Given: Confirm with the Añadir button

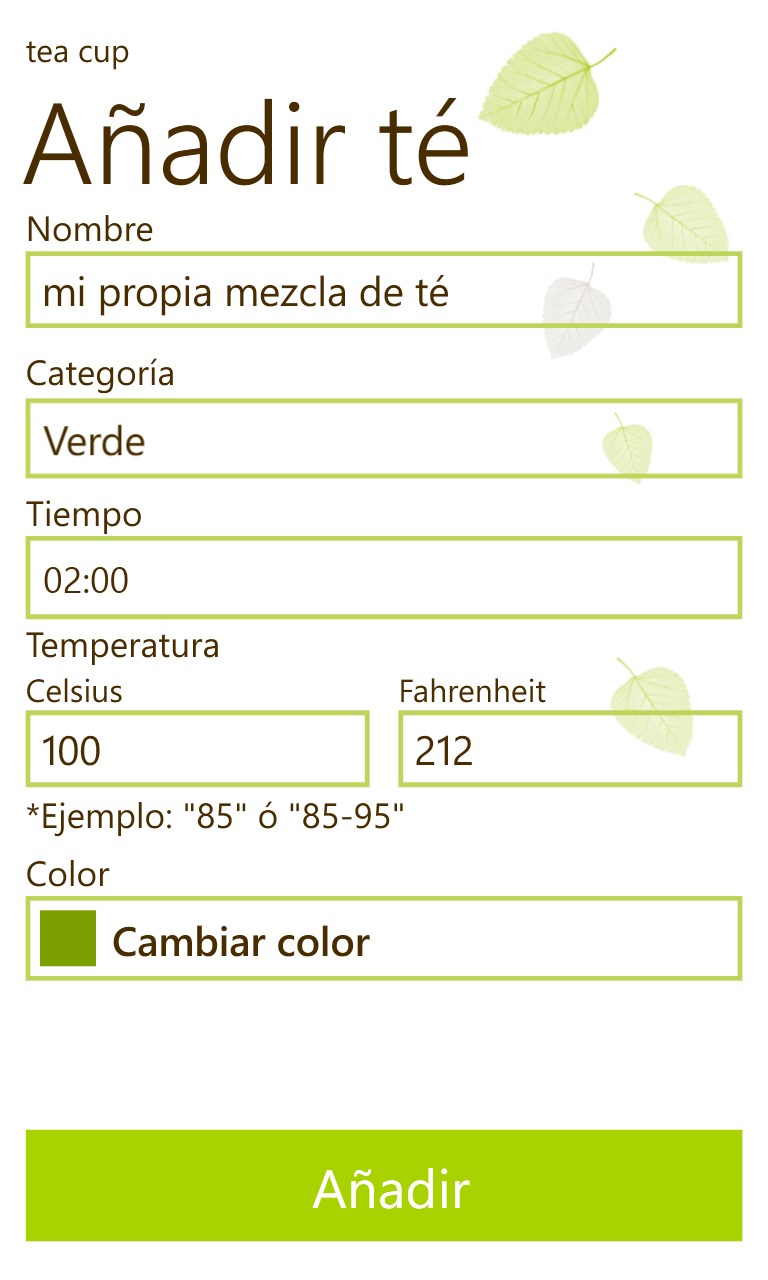Looking at the screenshot, I should (x=383, y=1186).
